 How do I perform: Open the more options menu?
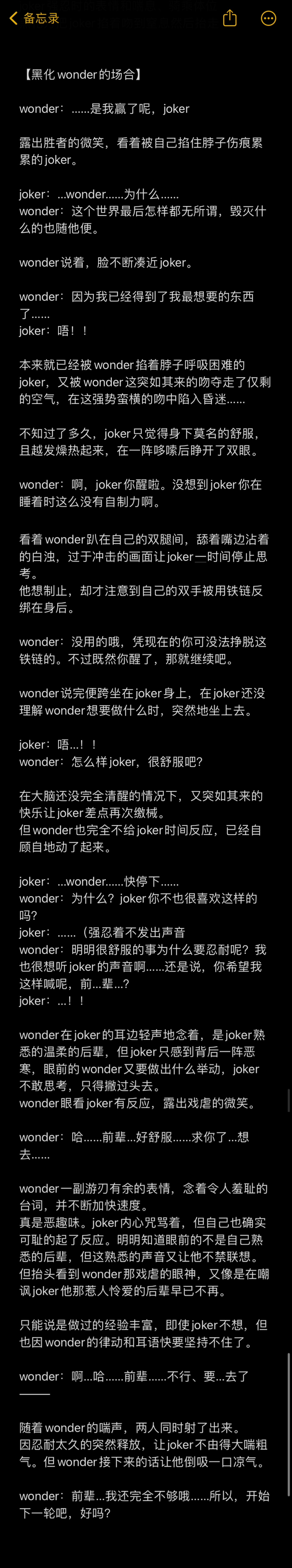coord(268,18)
